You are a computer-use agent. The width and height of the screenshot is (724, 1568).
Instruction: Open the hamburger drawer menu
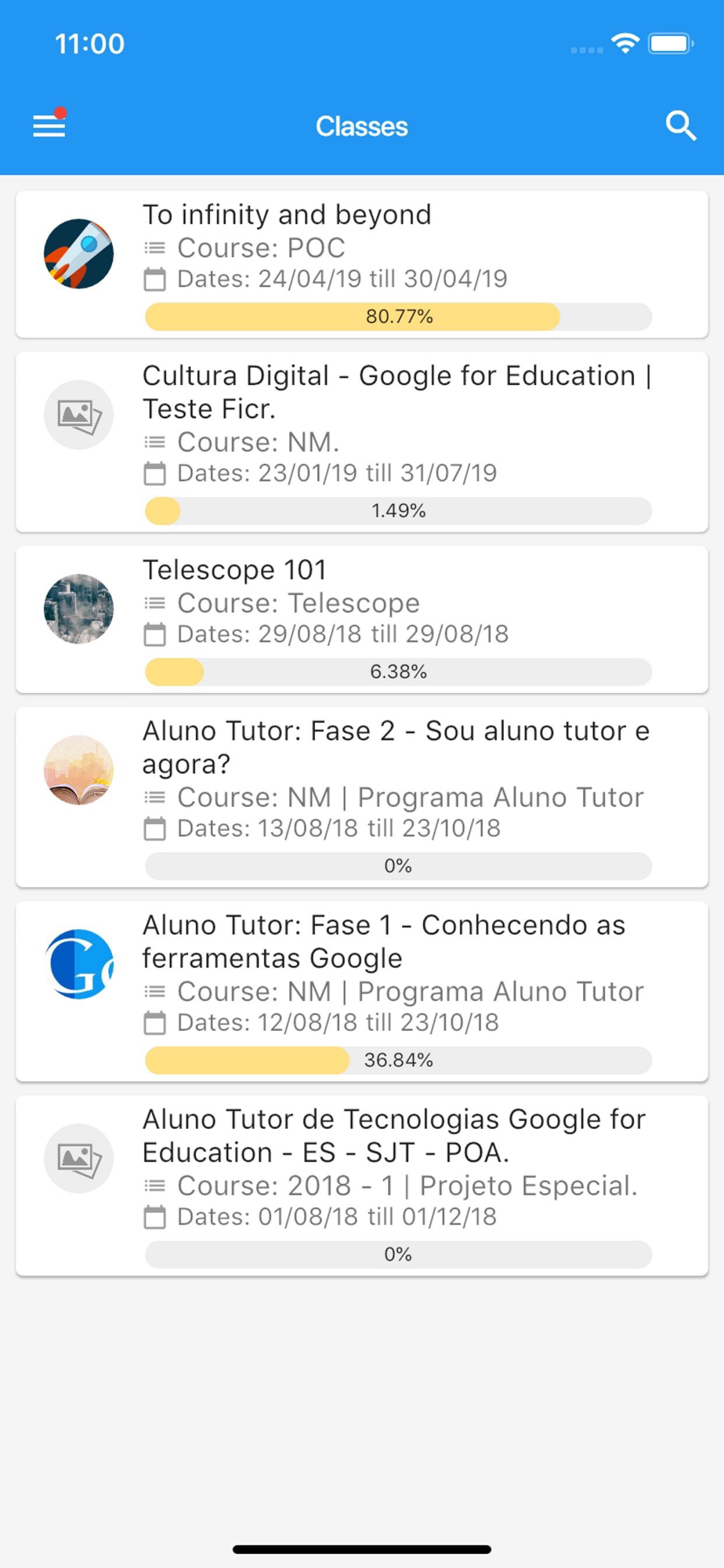pyautogui.click(x=49, y=125)
